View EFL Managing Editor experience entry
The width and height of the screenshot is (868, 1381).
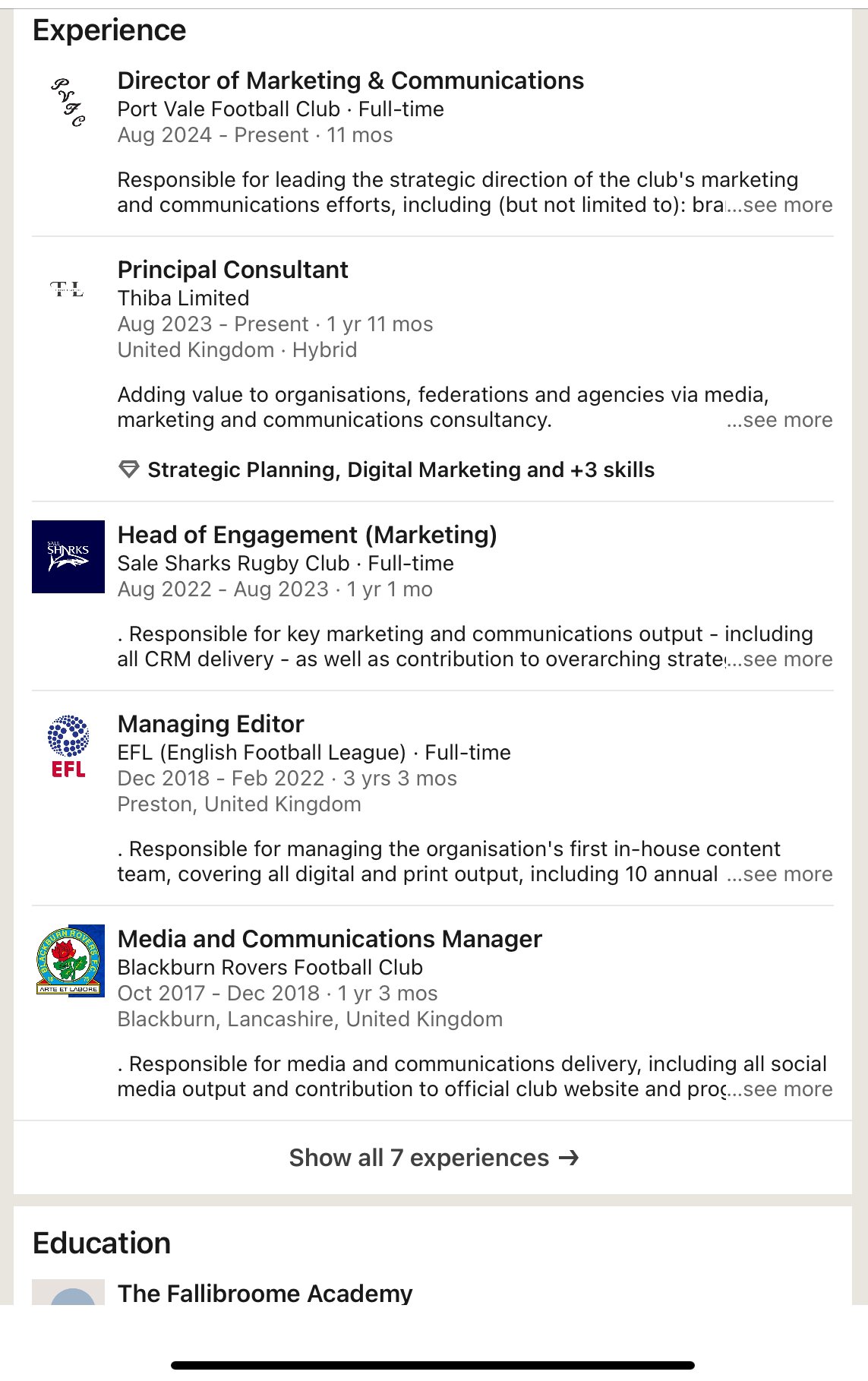click(210, 725)
